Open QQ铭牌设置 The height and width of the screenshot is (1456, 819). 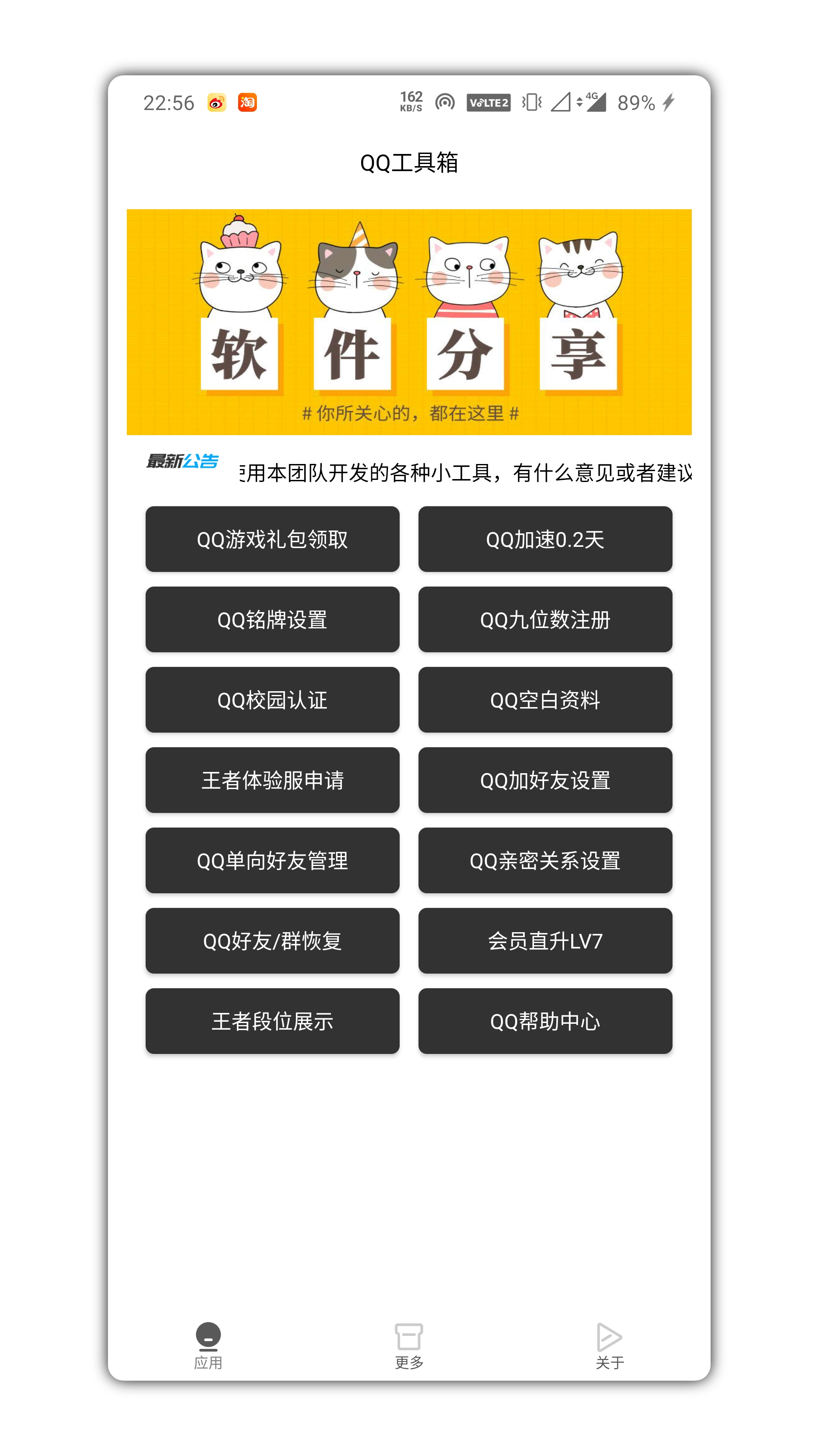[x=272, y=620]
